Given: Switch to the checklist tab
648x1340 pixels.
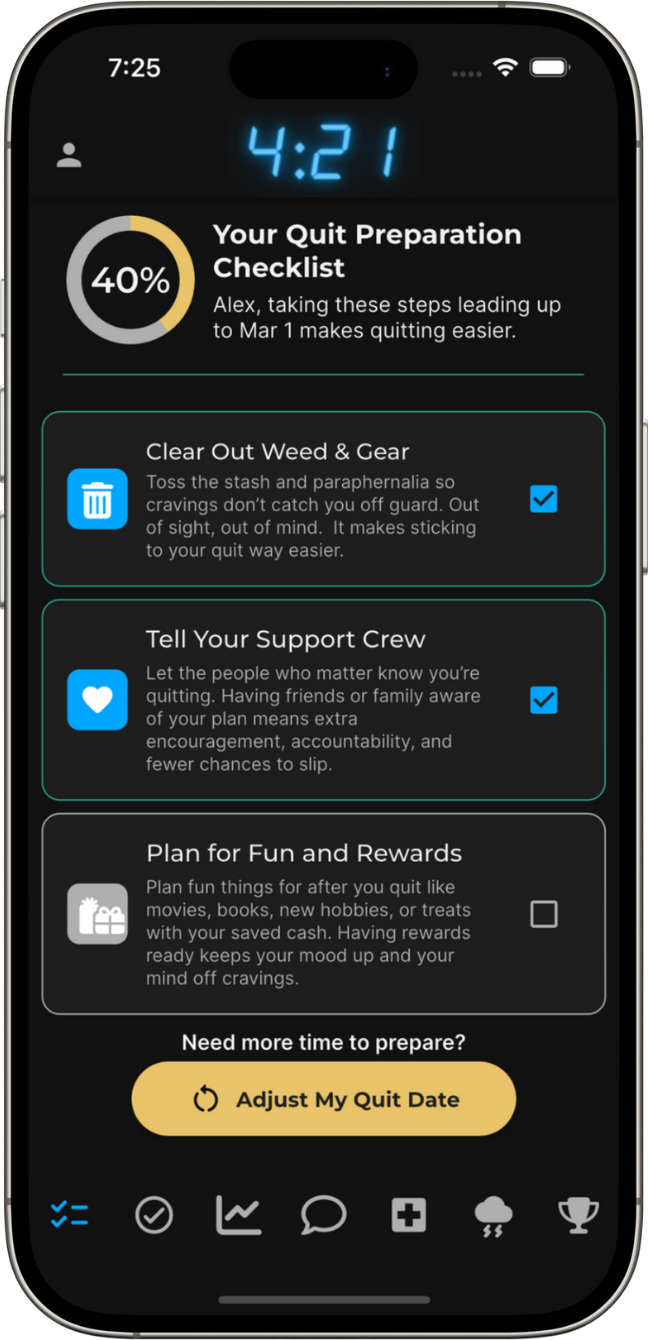Looking at the screenshot, I should coord(70,1215).
